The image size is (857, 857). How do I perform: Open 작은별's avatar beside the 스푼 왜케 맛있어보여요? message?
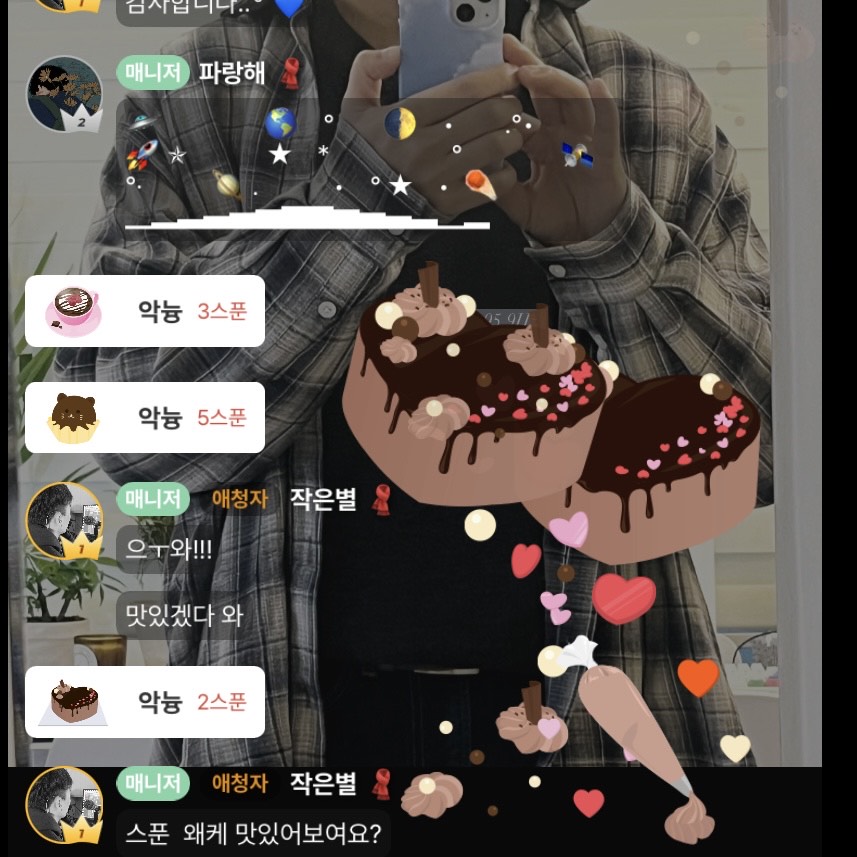point(64,804)
